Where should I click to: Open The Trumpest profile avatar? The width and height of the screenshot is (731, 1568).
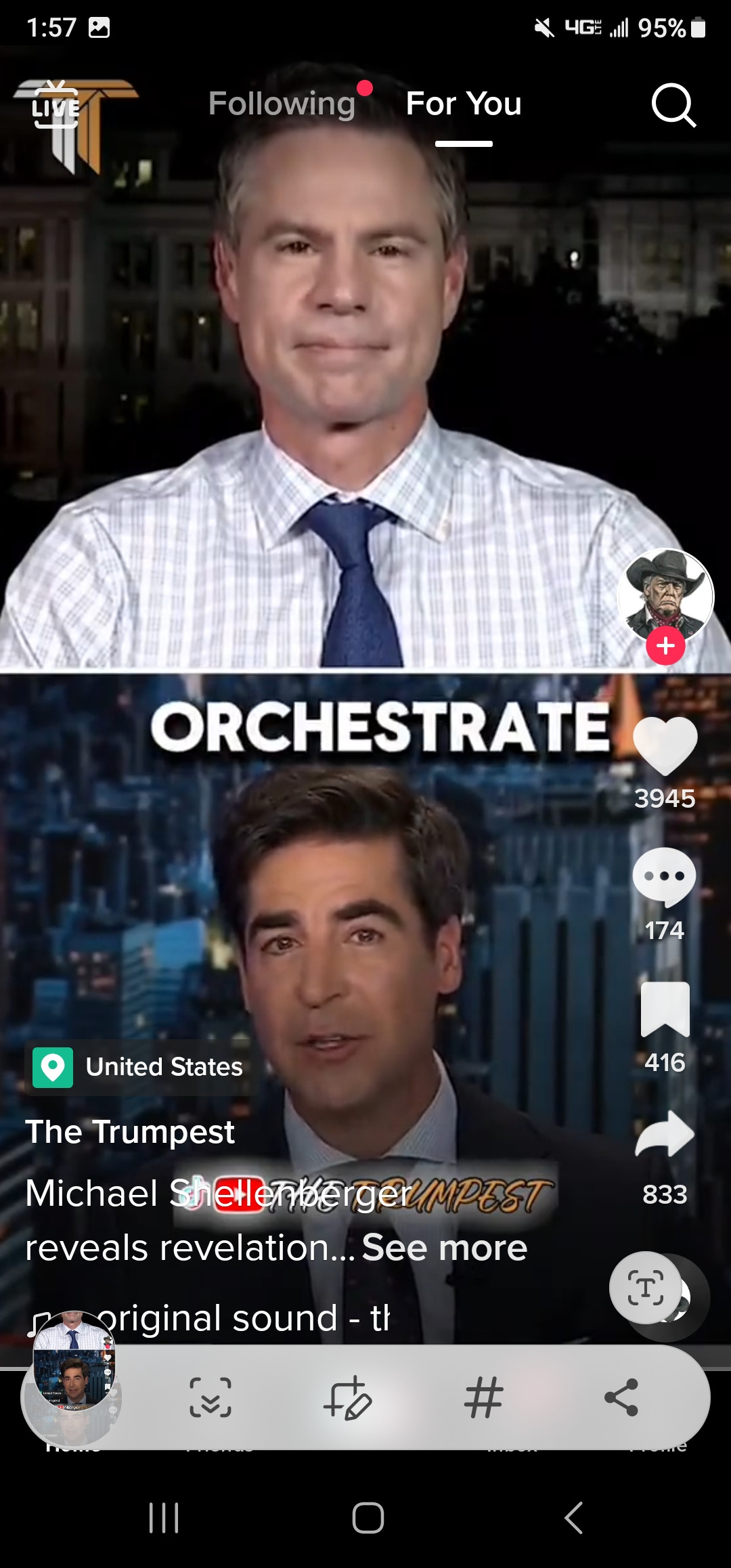click(x=665, y=596)
